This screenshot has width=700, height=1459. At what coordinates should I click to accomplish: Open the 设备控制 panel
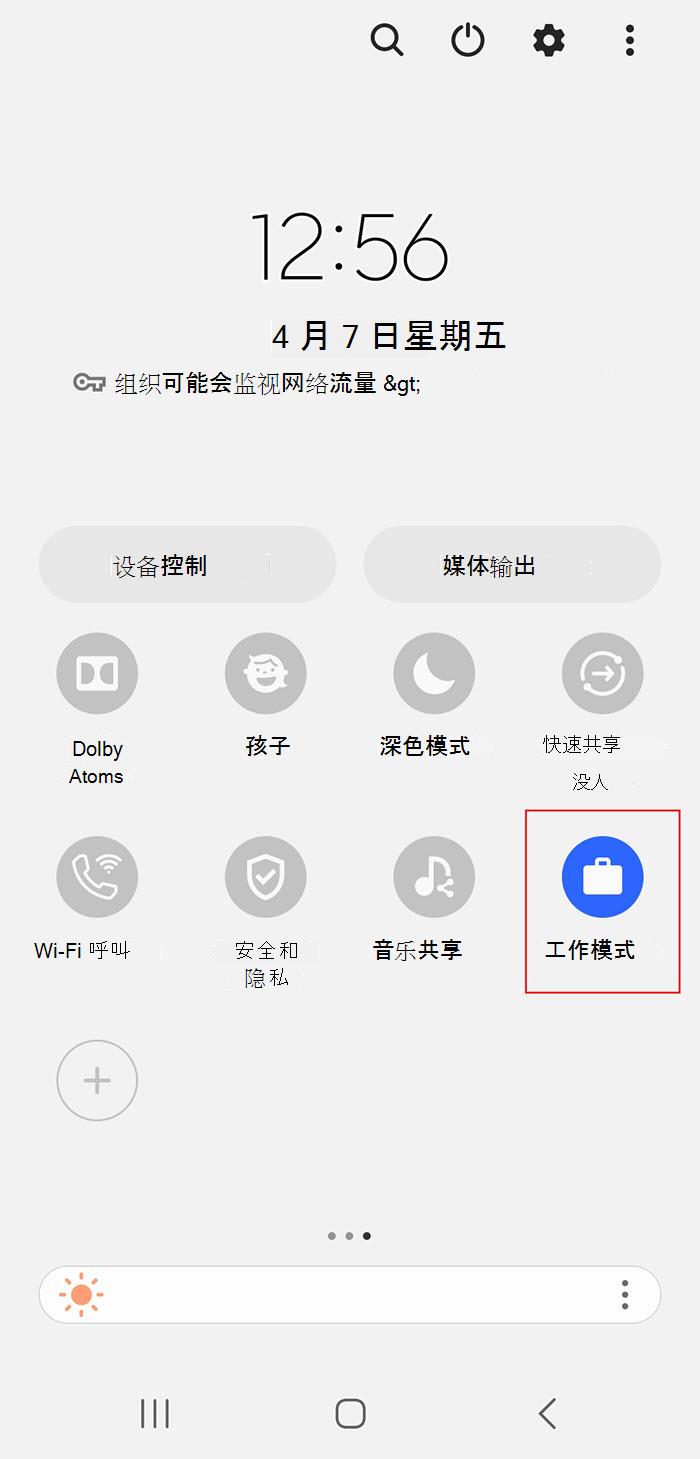[187, 565]
